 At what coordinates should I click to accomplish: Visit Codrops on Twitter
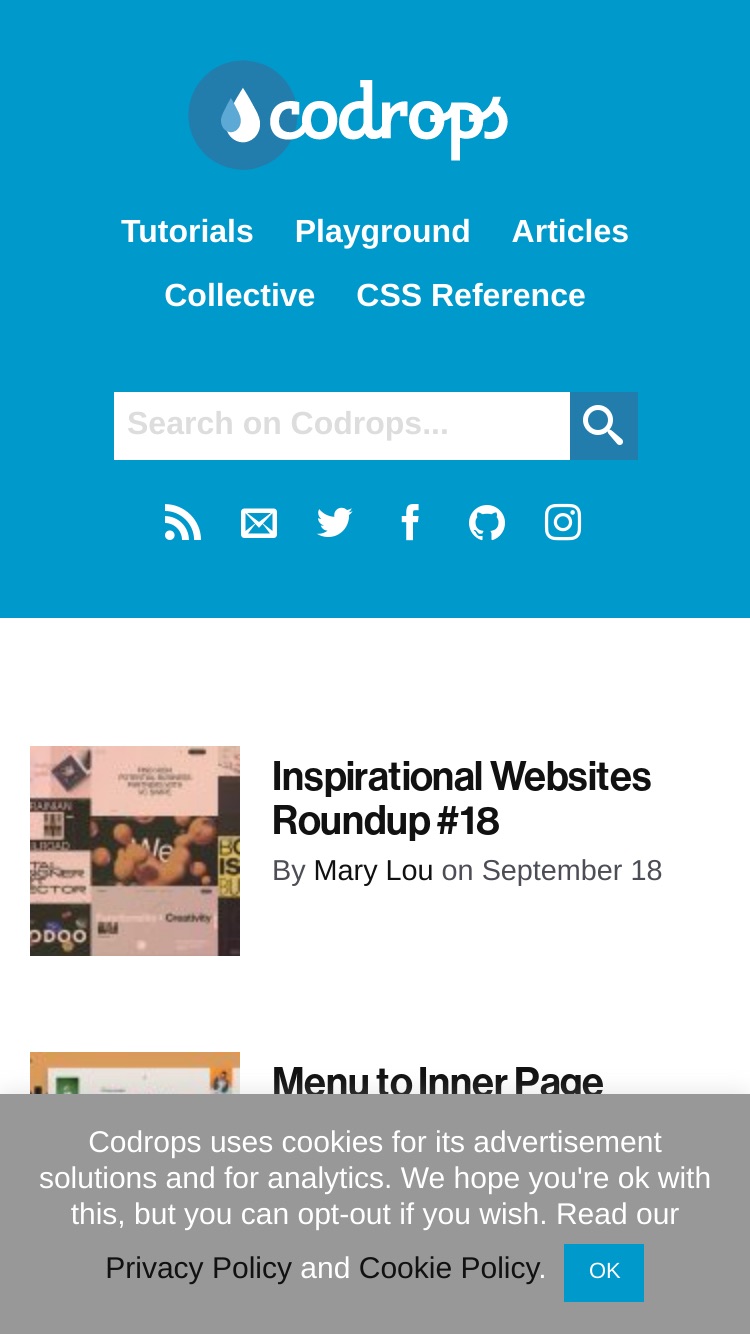tap(335, 523)
